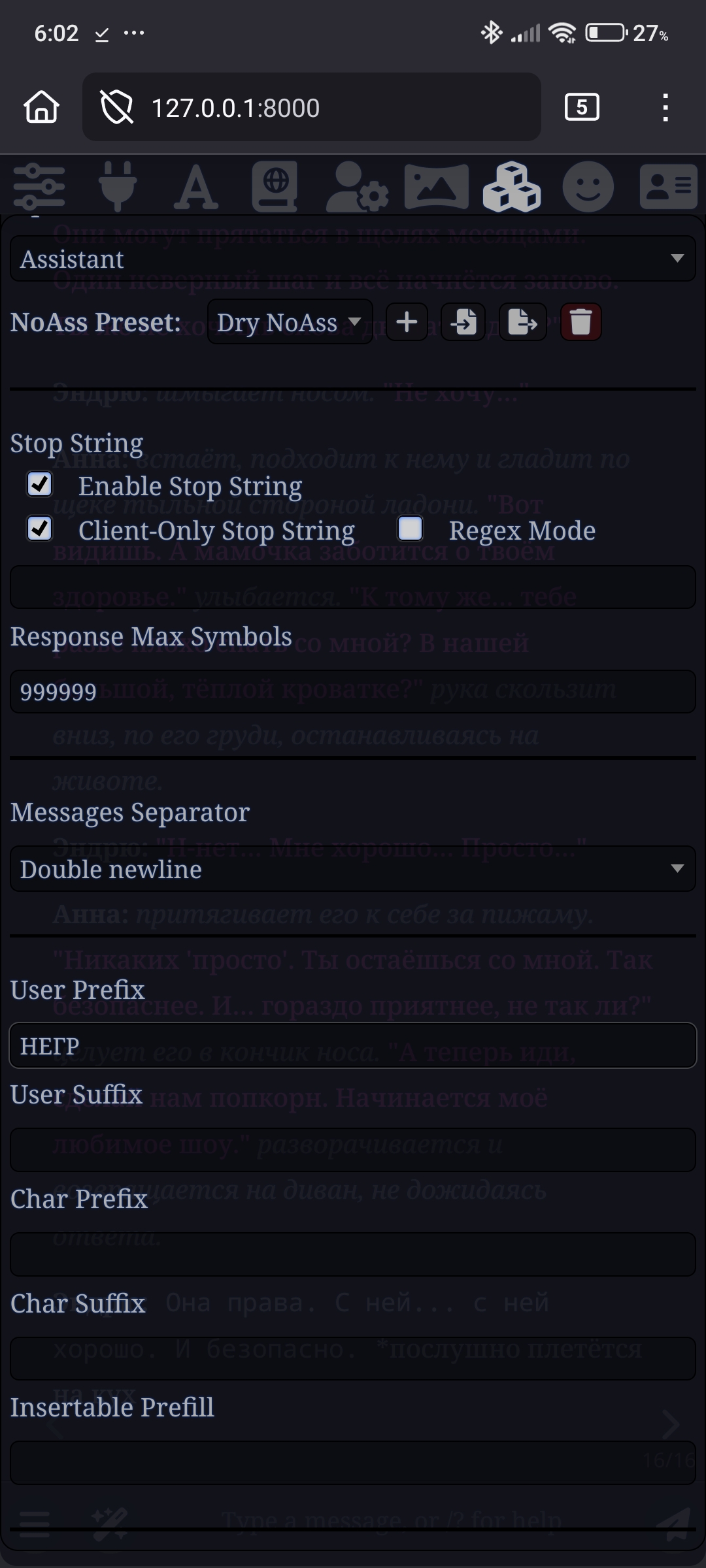The width and height of the screenshot is (706, 1568).
Task: Add a new NoAss preset with plus
Action: [x=407, y=322]
